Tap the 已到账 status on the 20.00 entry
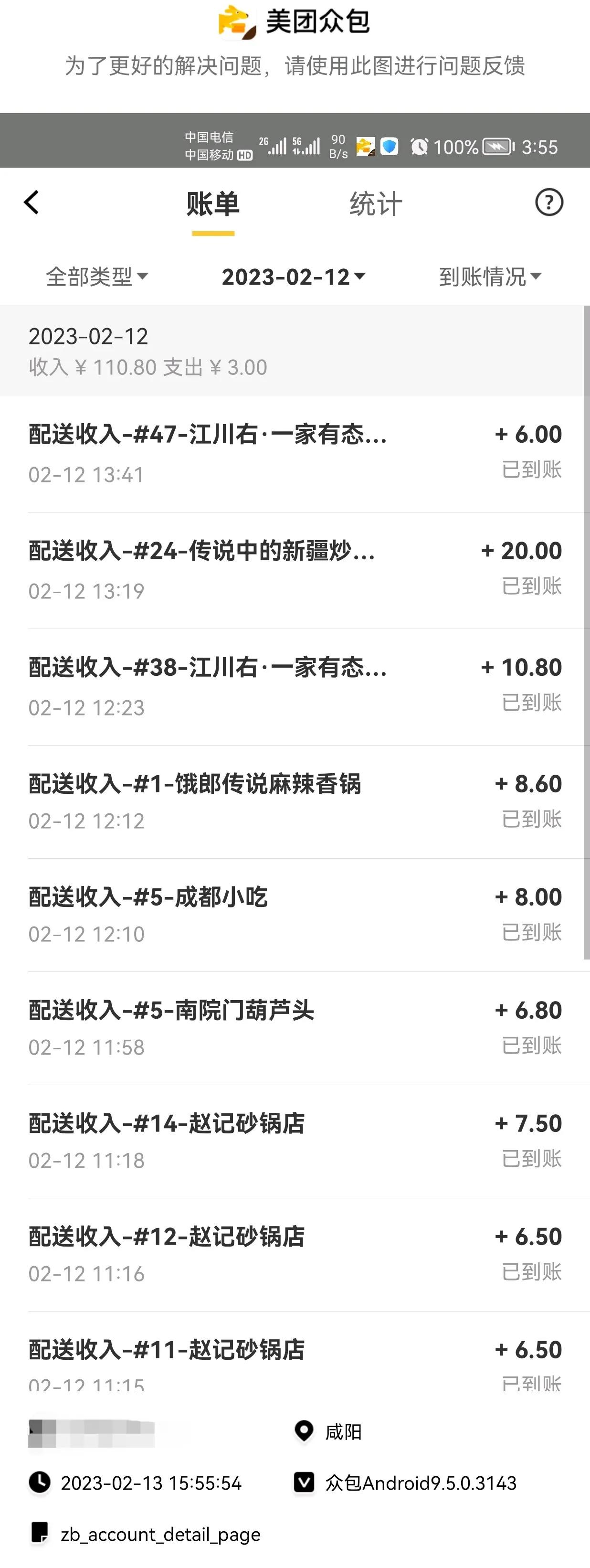 pyautogui.click(x=530, y=587)
